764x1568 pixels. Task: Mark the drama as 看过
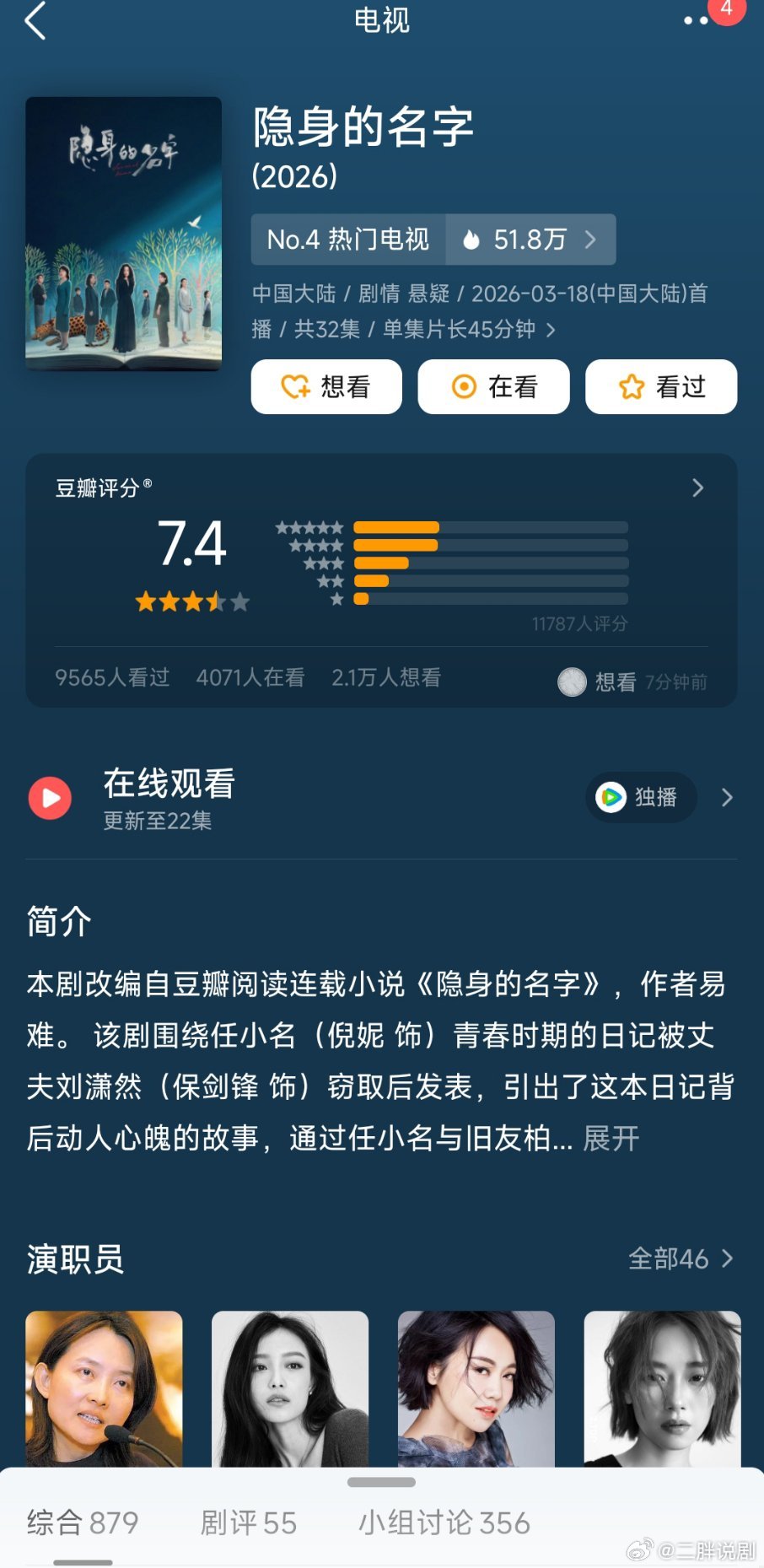point(661,386)
